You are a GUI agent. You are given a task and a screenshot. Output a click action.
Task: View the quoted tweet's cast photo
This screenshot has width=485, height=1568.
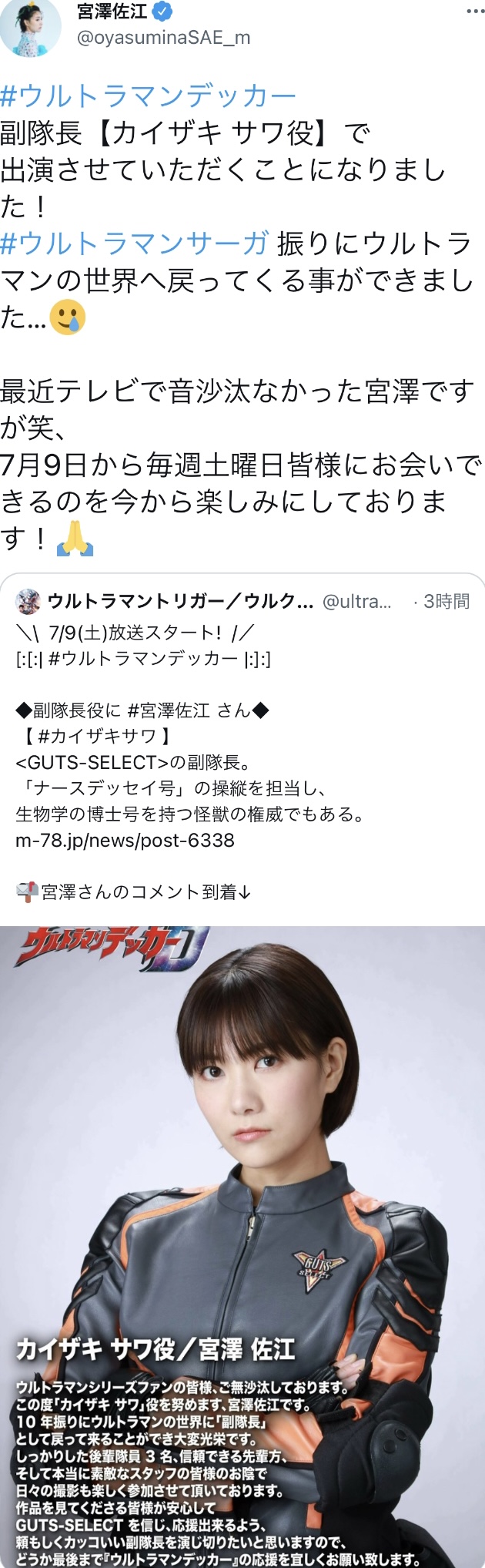point(242,1233)
